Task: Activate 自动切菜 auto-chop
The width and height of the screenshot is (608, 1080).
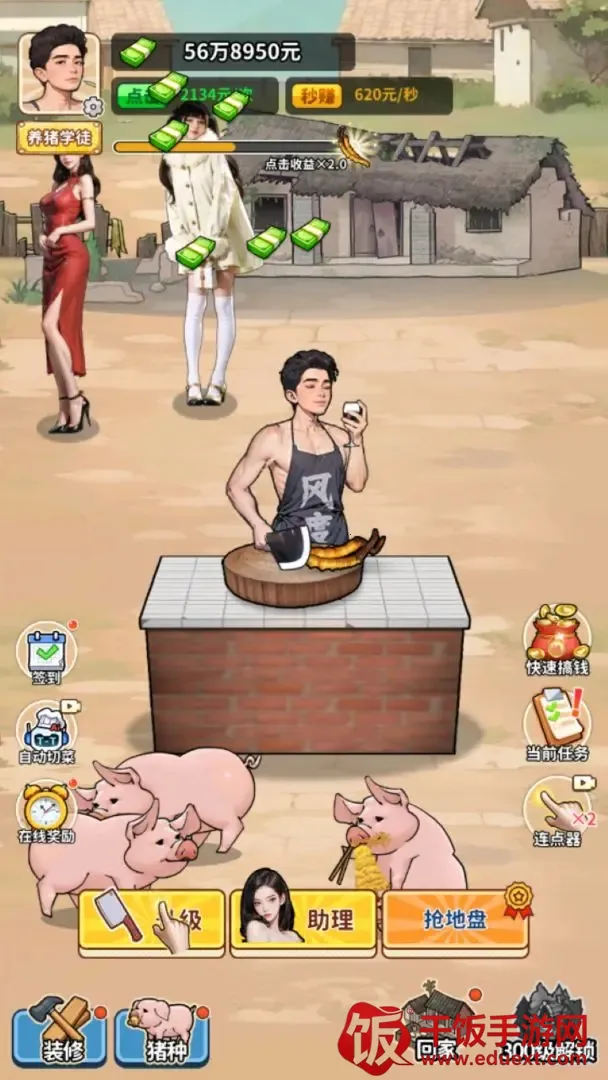Action: tap(46, 731)
